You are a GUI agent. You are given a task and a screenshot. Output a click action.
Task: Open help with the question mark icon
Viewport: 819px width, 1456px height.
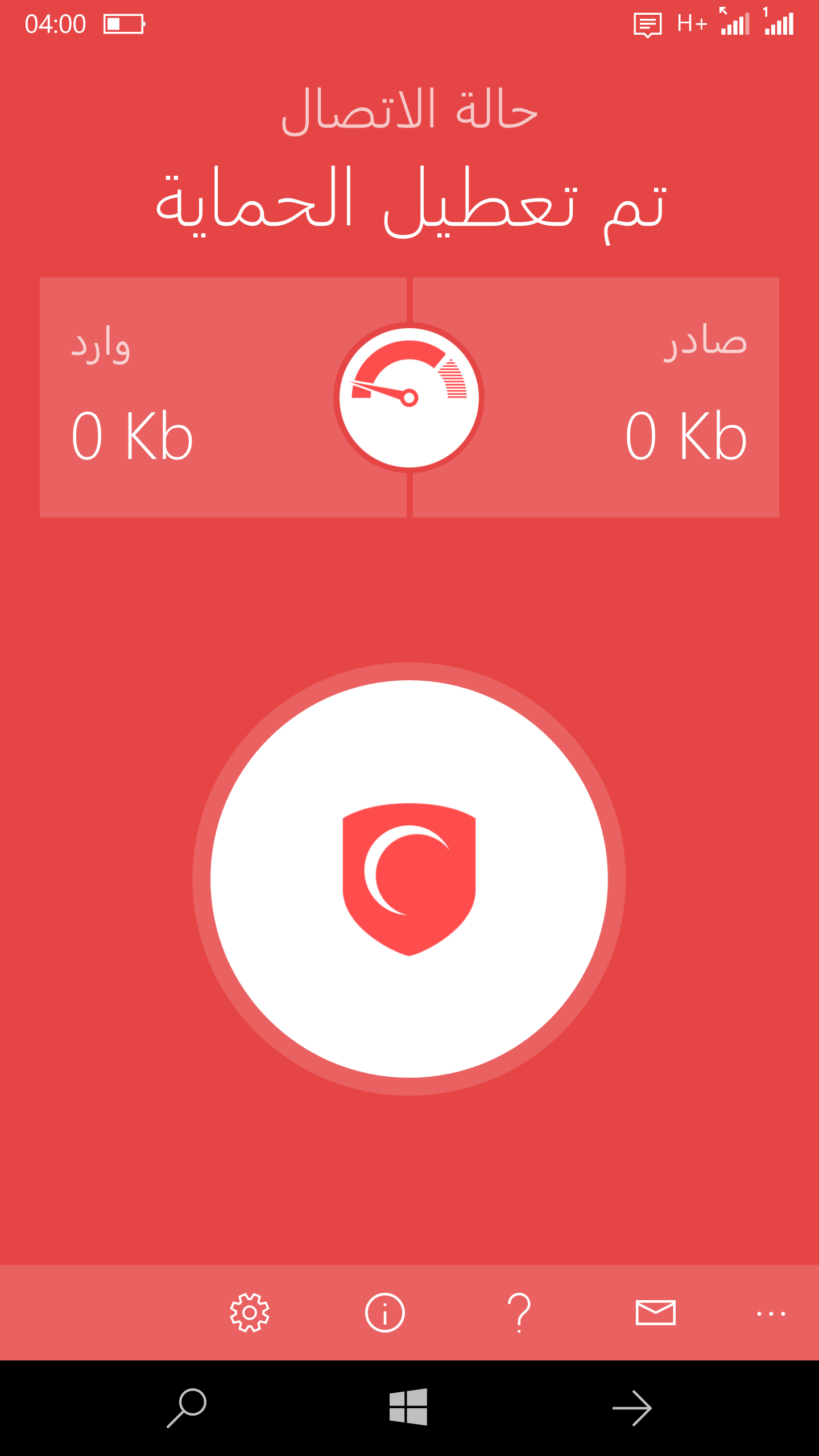coord(519,1313)
